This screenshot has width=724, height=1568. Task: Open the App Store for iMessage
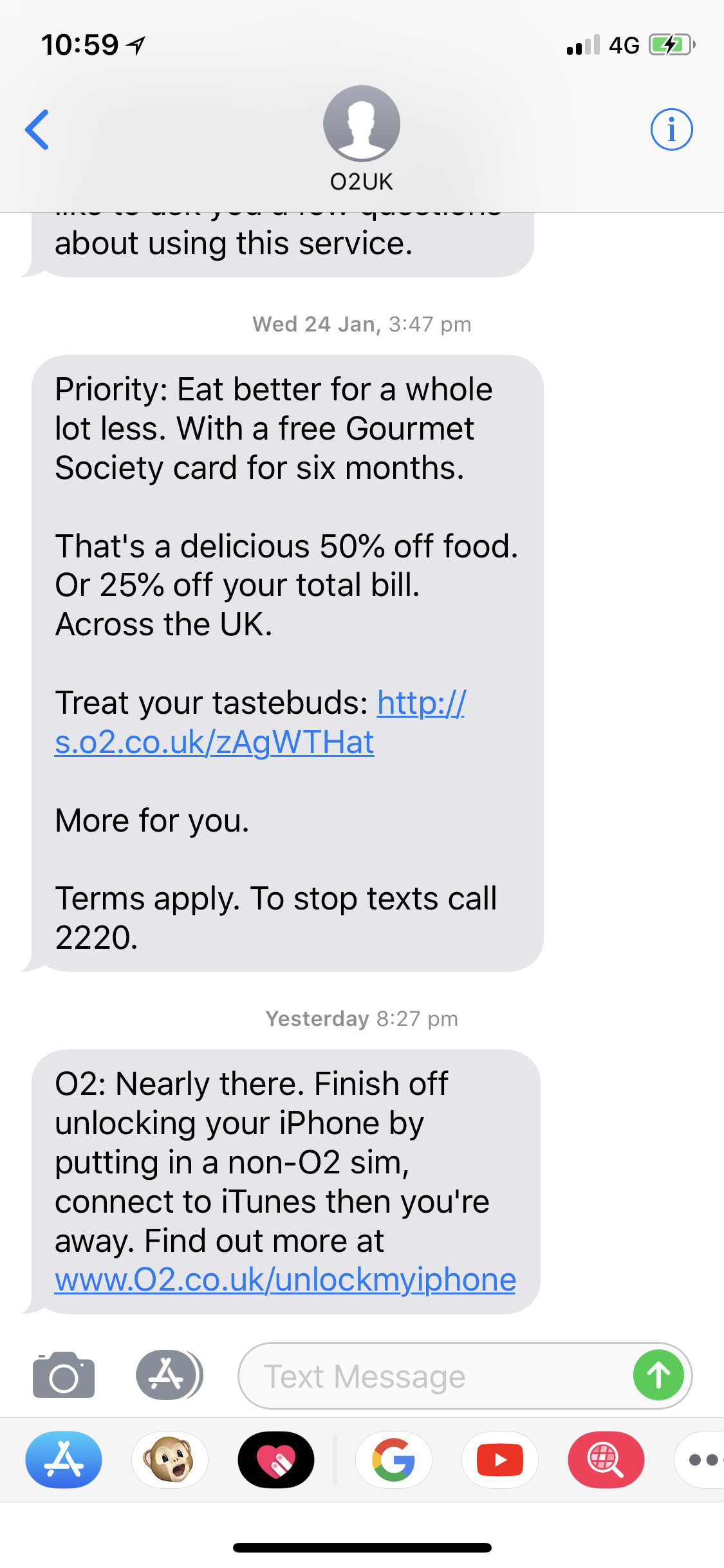coord(64,1460)
